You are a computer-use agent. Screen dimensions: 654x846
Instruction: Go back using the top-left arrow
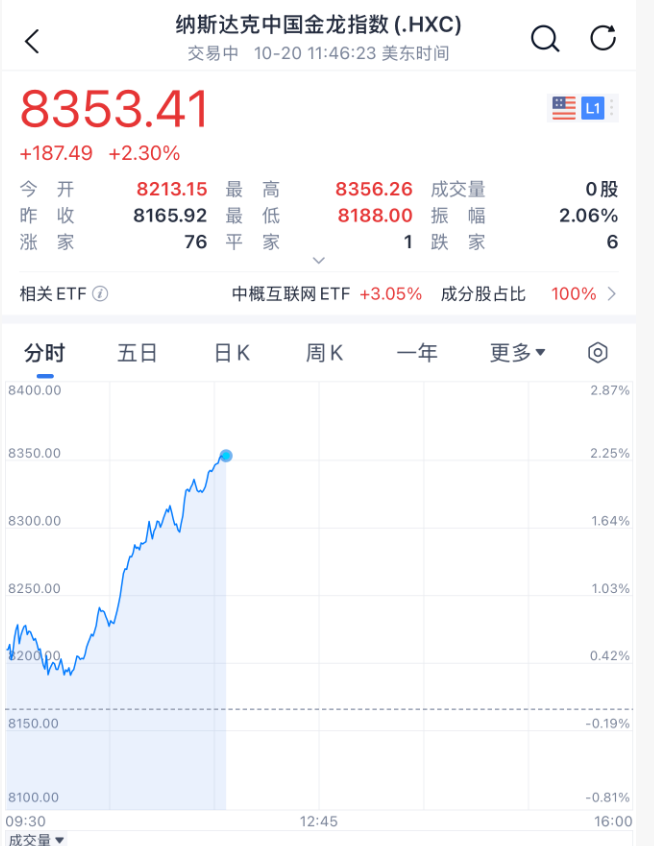click(32, 41)
